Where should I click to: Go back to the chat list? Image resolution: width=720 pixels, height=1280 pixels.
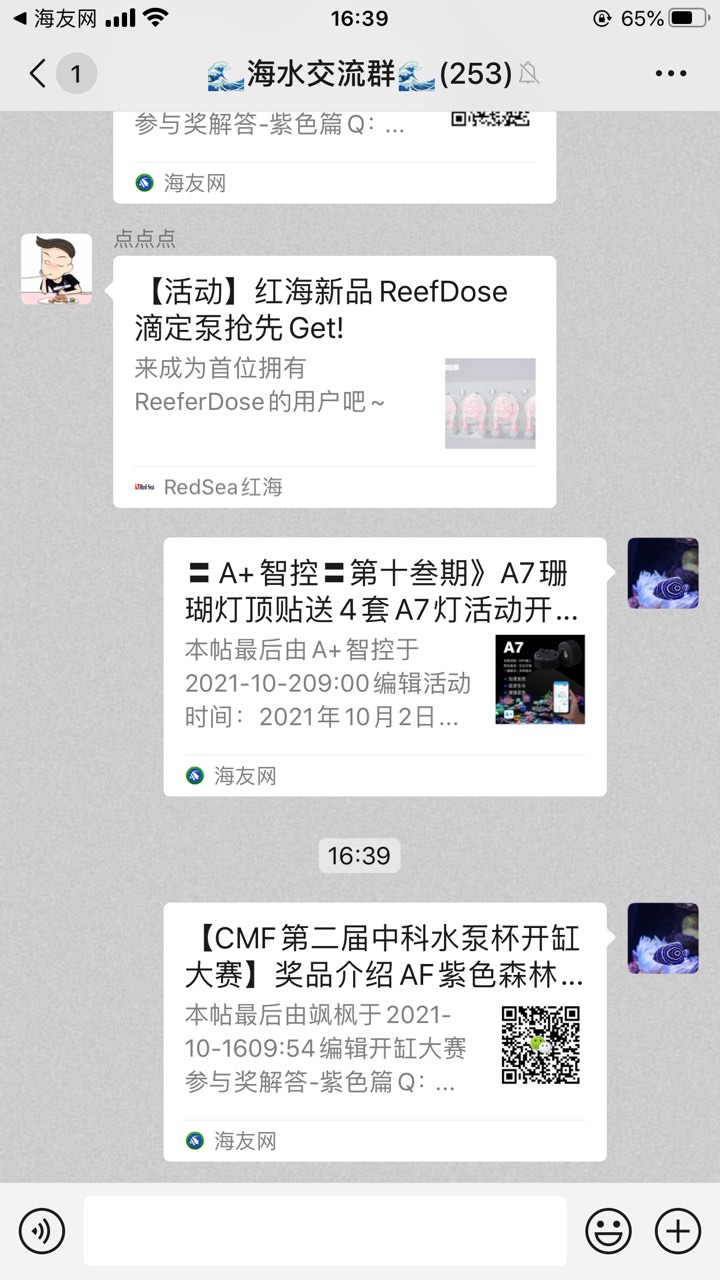coord(40,73)
